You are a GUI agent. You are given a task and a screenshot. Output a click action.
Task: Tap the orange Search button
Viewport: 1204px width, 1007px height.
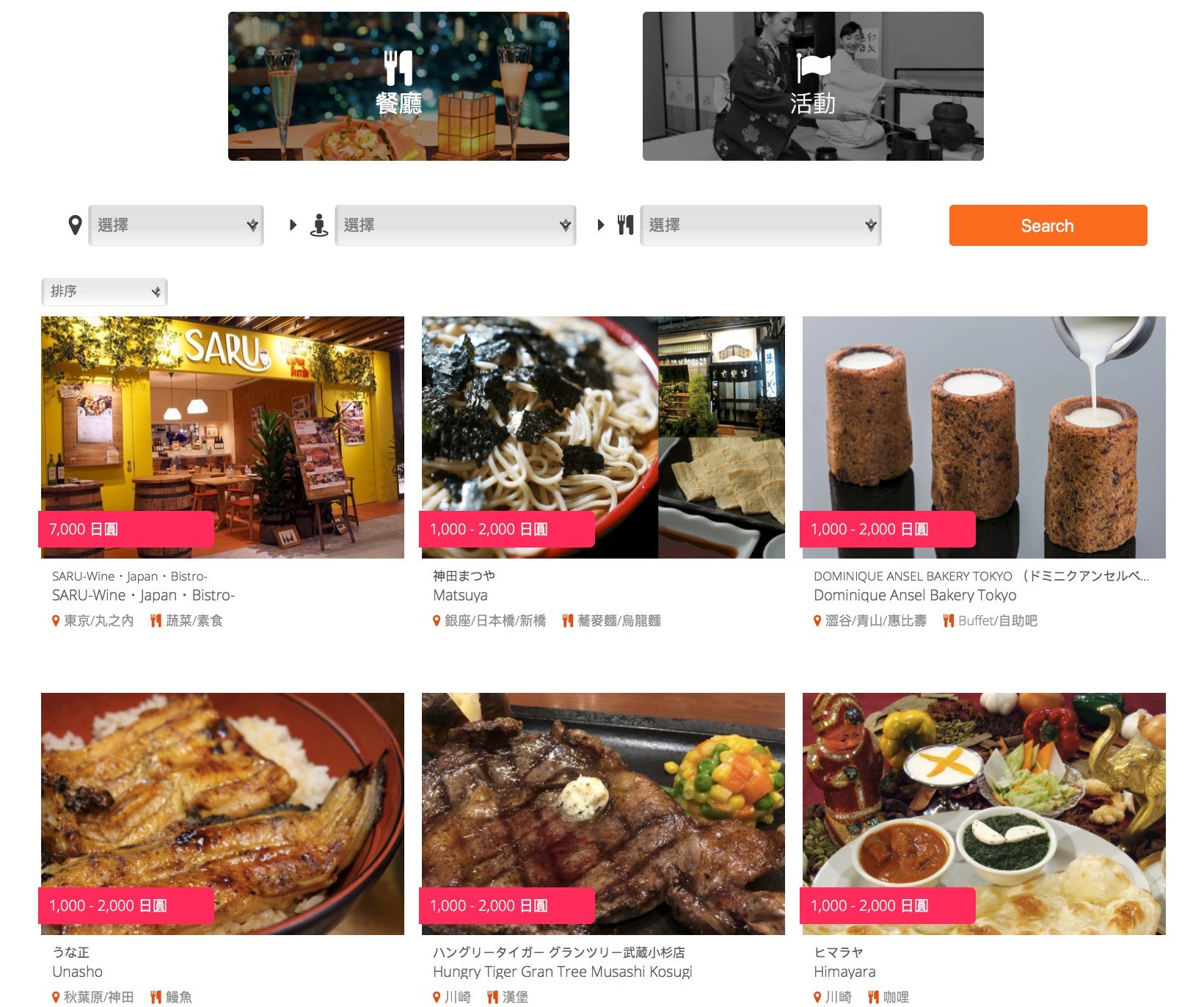point(1048,225)
